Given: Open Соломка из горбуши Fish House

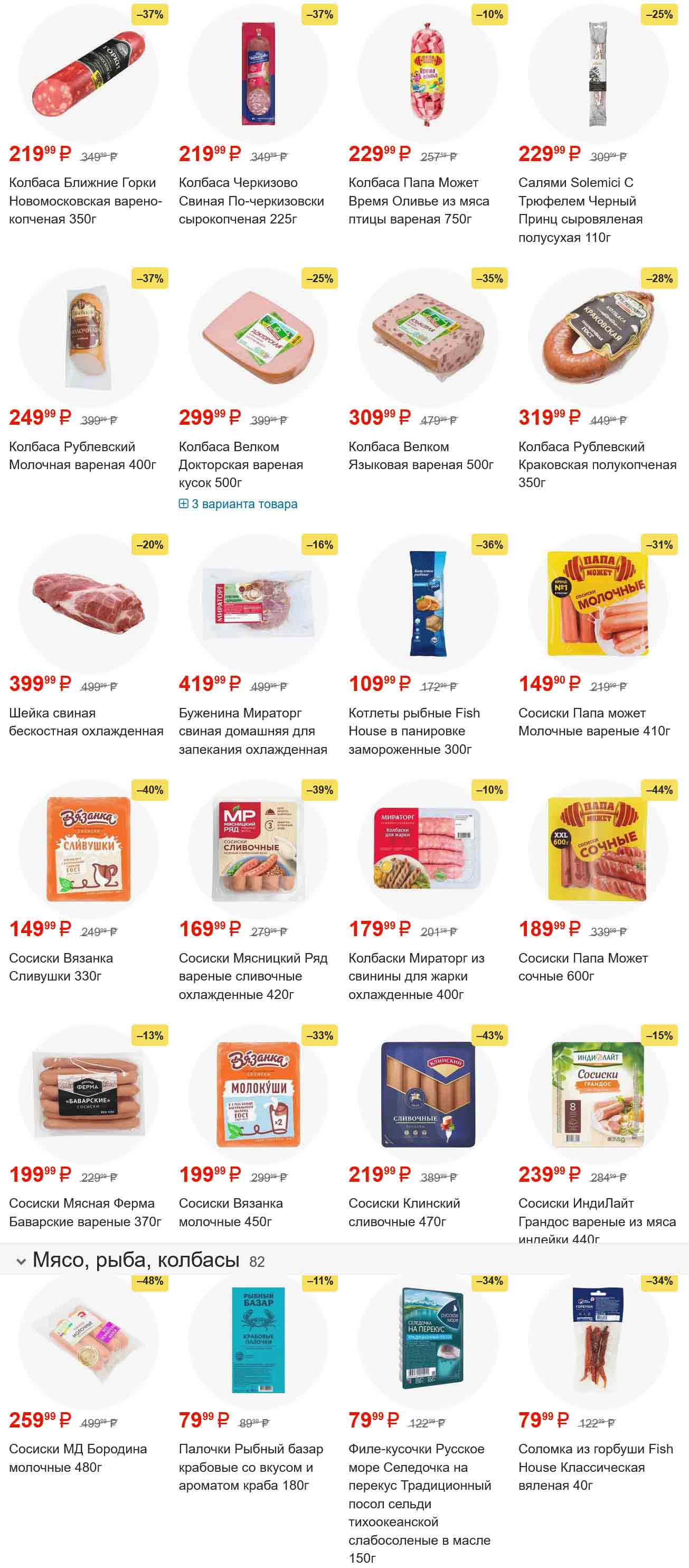Looking at the screenshot, I should [594, 1467].
